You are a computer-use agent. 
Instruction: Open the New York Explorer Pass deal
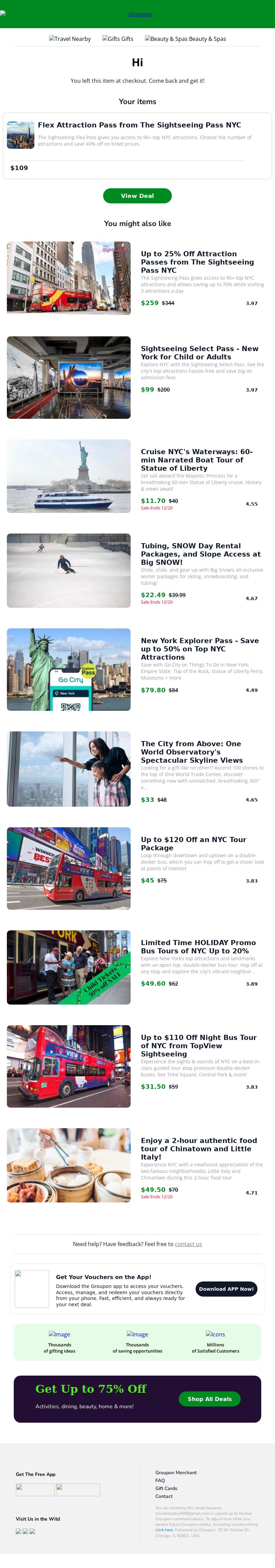(200, 649)
